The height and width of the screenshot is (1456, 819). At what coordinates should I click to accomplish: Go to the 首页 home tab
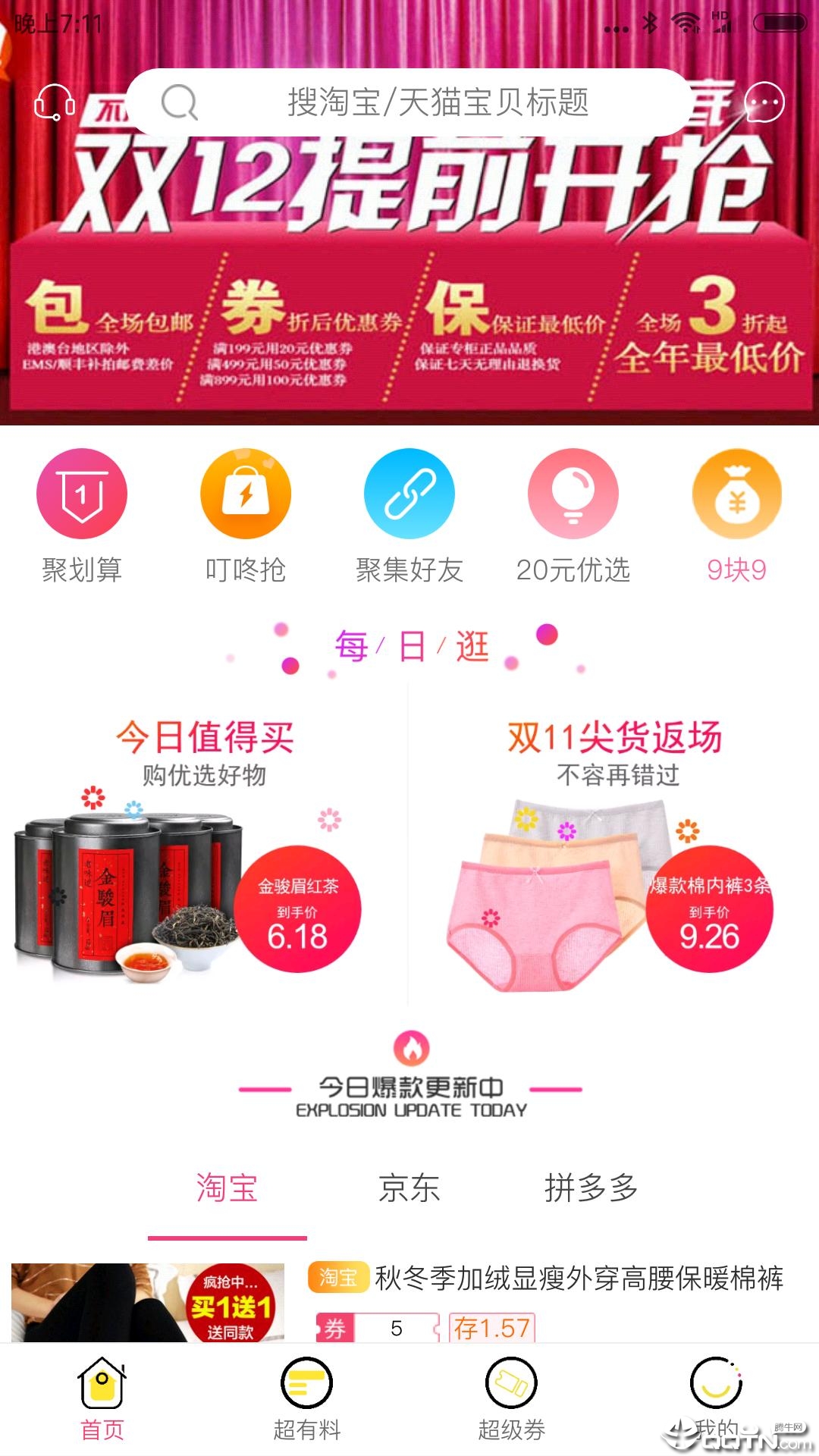coord(102,1400)
